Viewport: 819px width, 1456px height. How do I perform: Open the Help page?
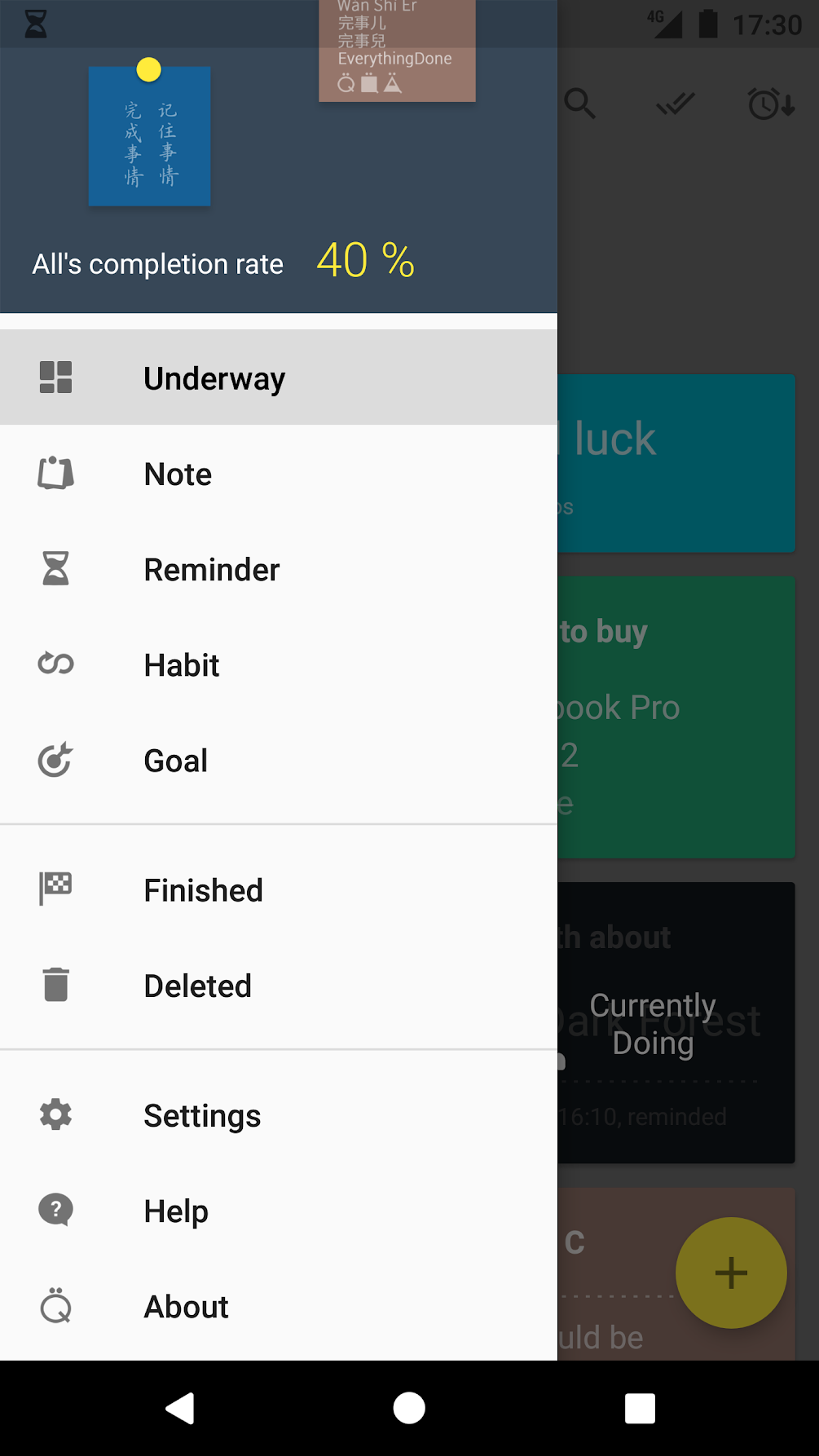tap(176, 1210)
